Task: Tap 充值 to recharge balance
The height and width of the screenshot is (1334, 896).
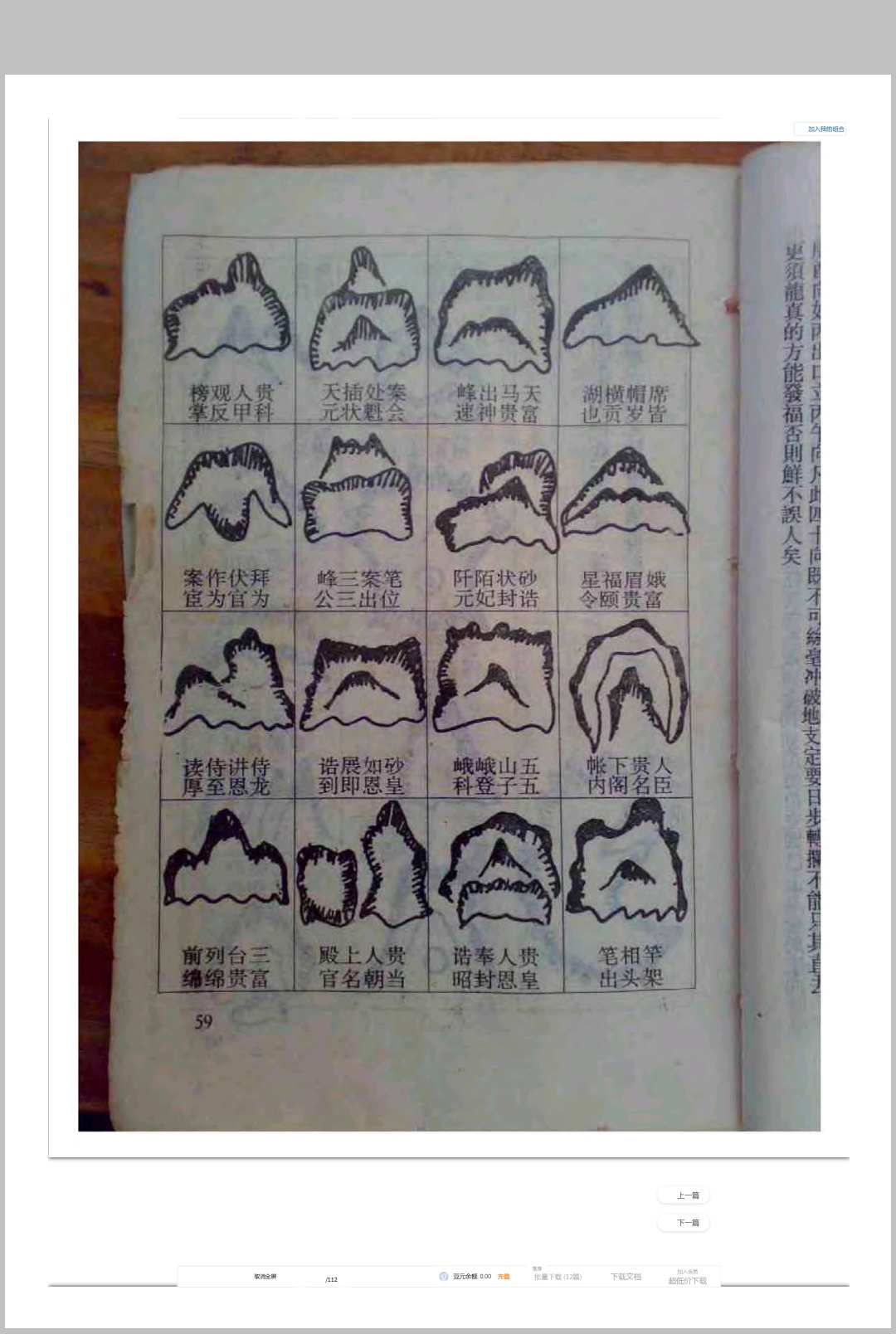Action: tap(504, 1277)
